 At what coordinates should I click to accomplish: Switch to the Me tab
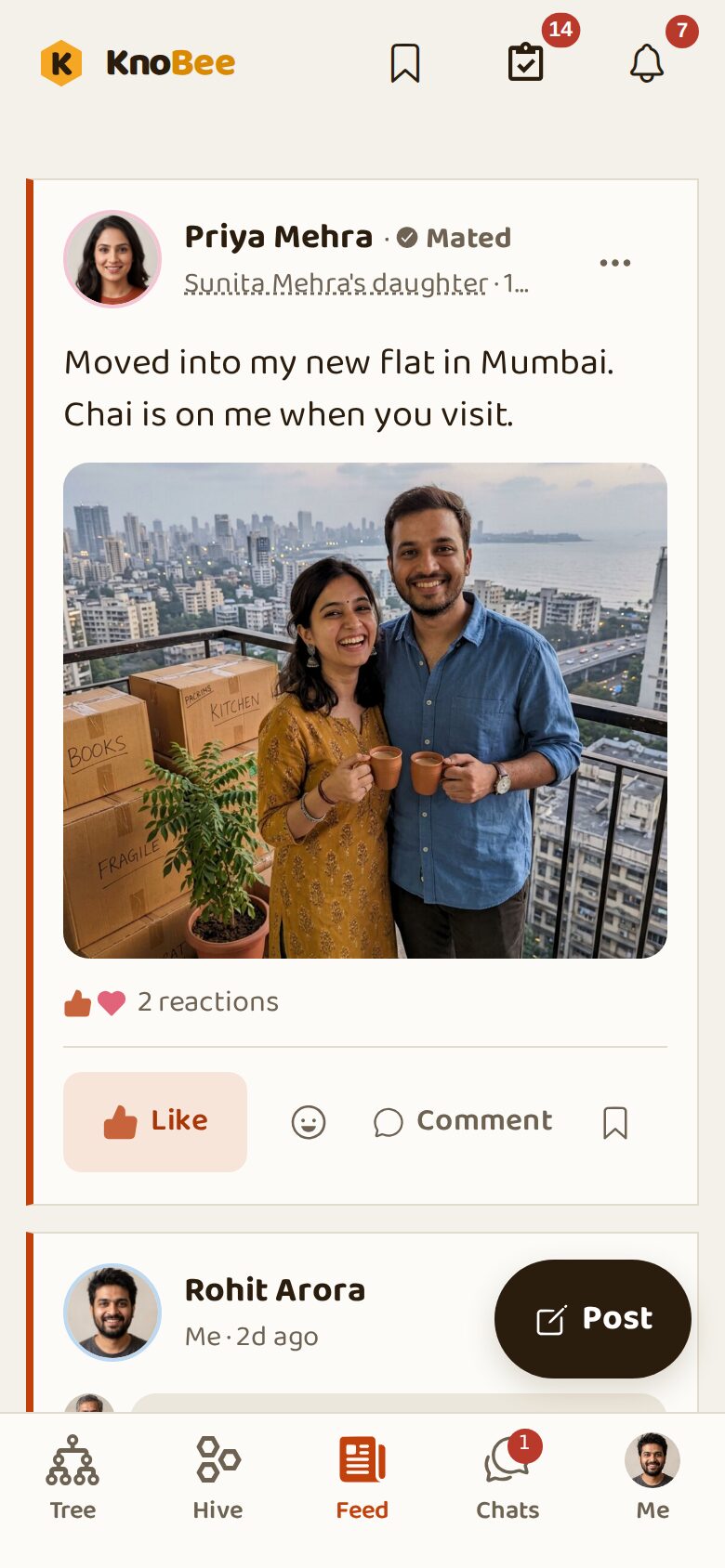(652, 1478)
